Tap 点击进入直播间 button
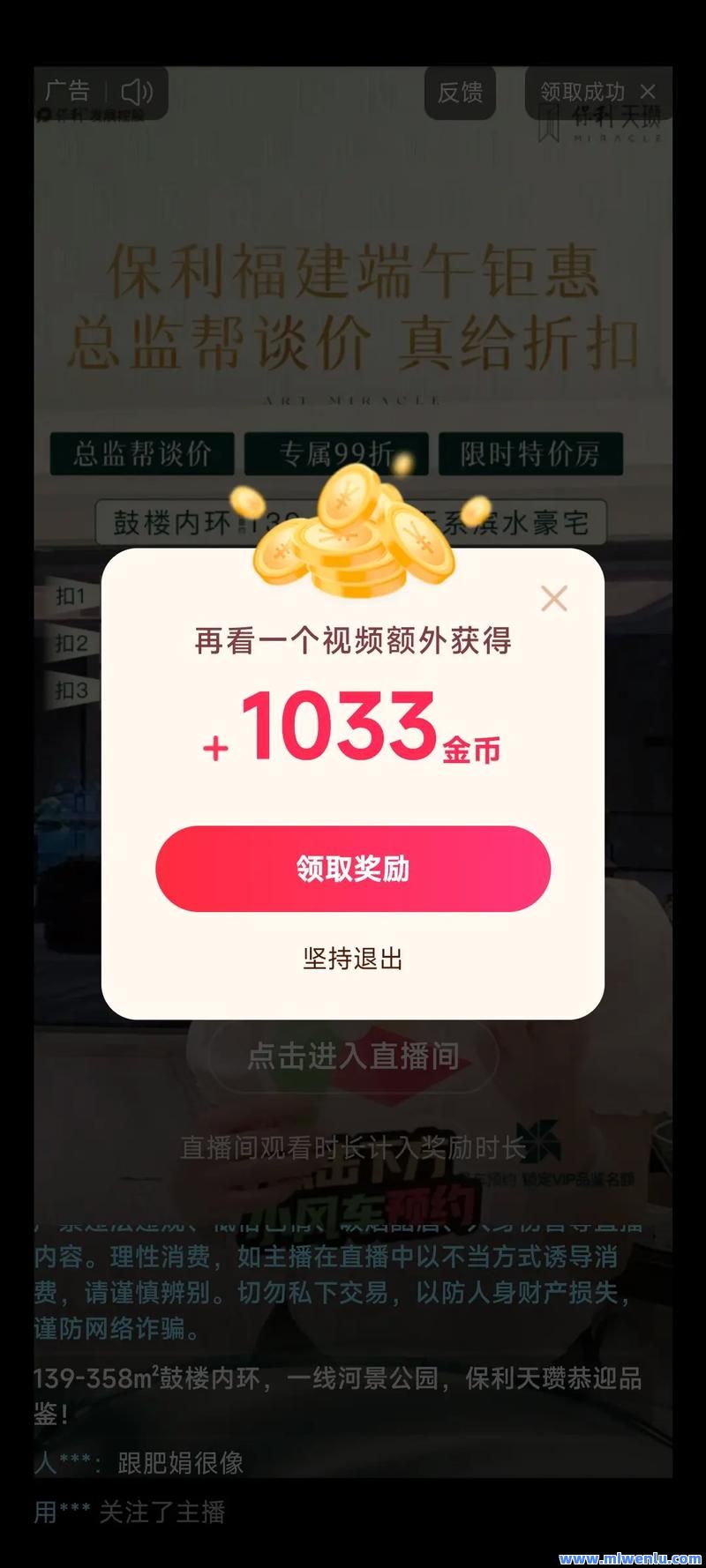The image size is (706, 1568). 353,1056
